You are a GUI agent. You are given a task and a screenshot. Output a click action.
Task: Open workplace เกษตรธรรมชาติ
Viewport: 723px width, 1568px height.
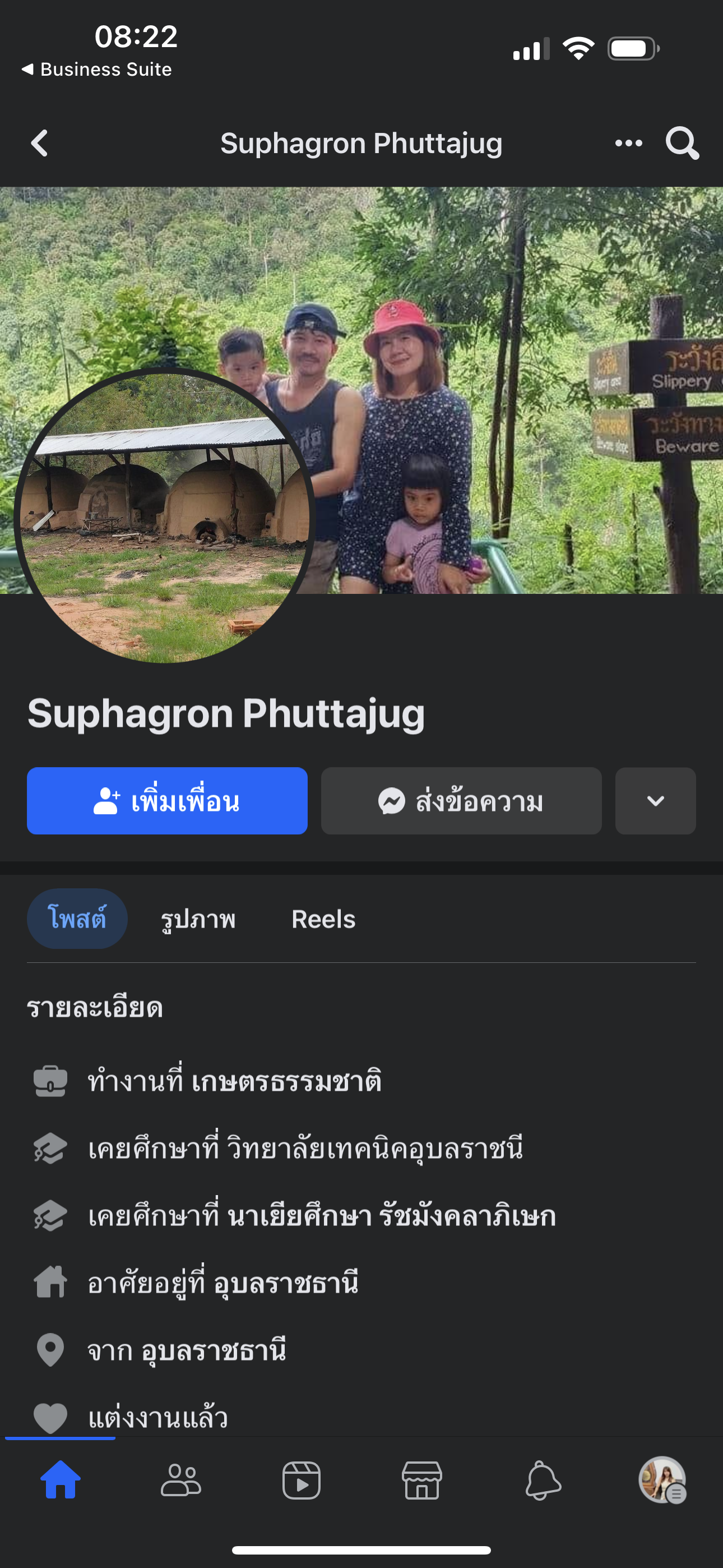click(286, 1082)
